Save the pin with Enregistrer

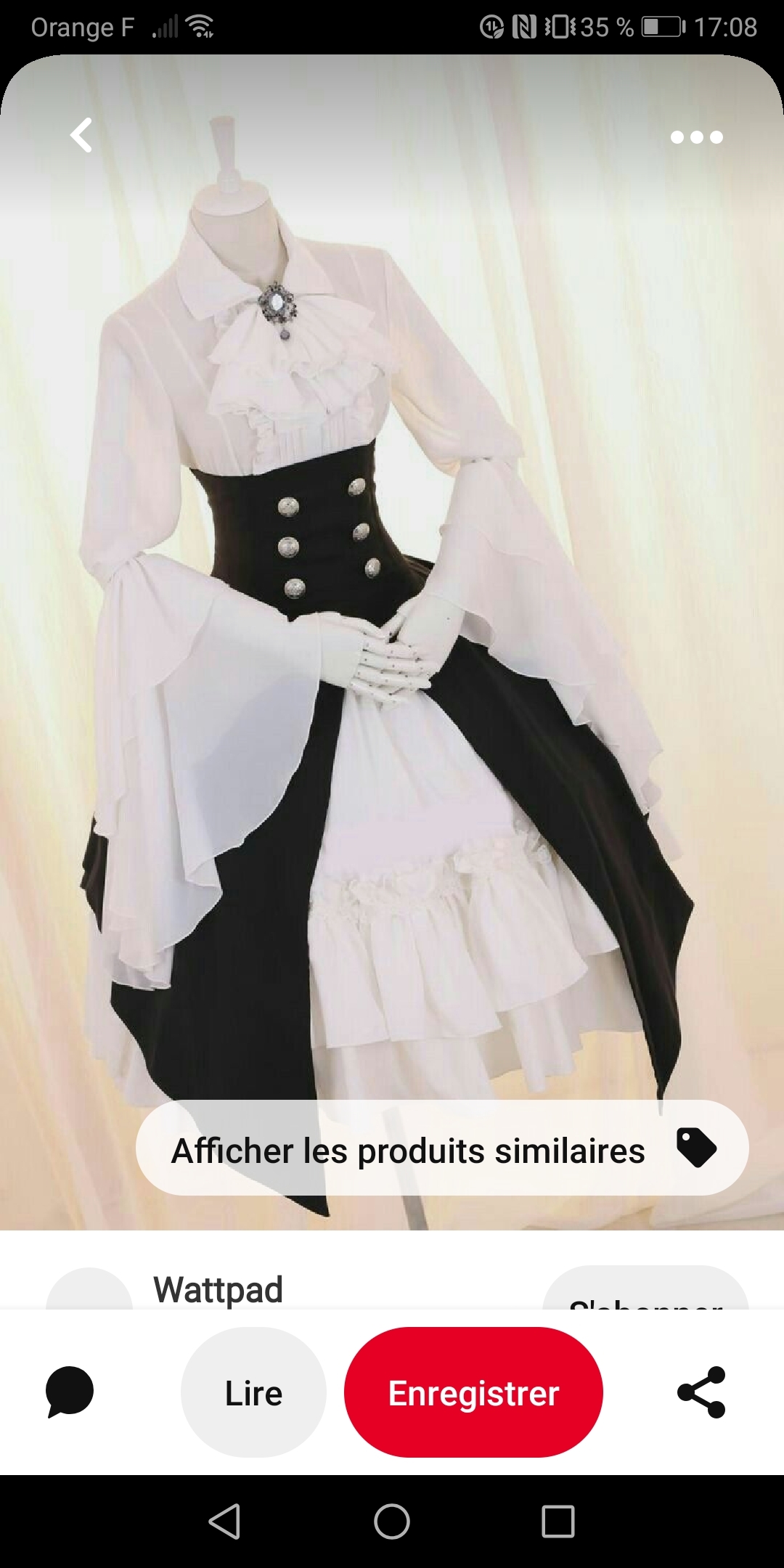[473, 1392]
